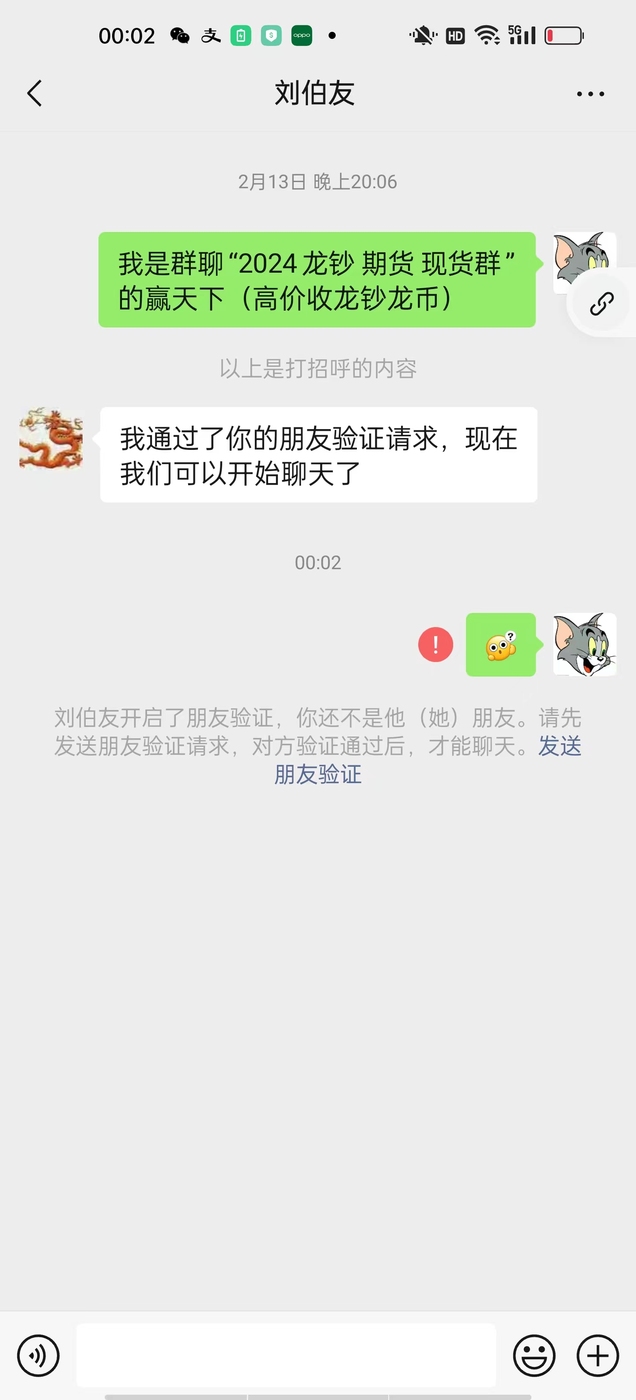Screen dimensions: 636x1400
Task: Open the three-dot chat options menu
Action: (590, 94)
